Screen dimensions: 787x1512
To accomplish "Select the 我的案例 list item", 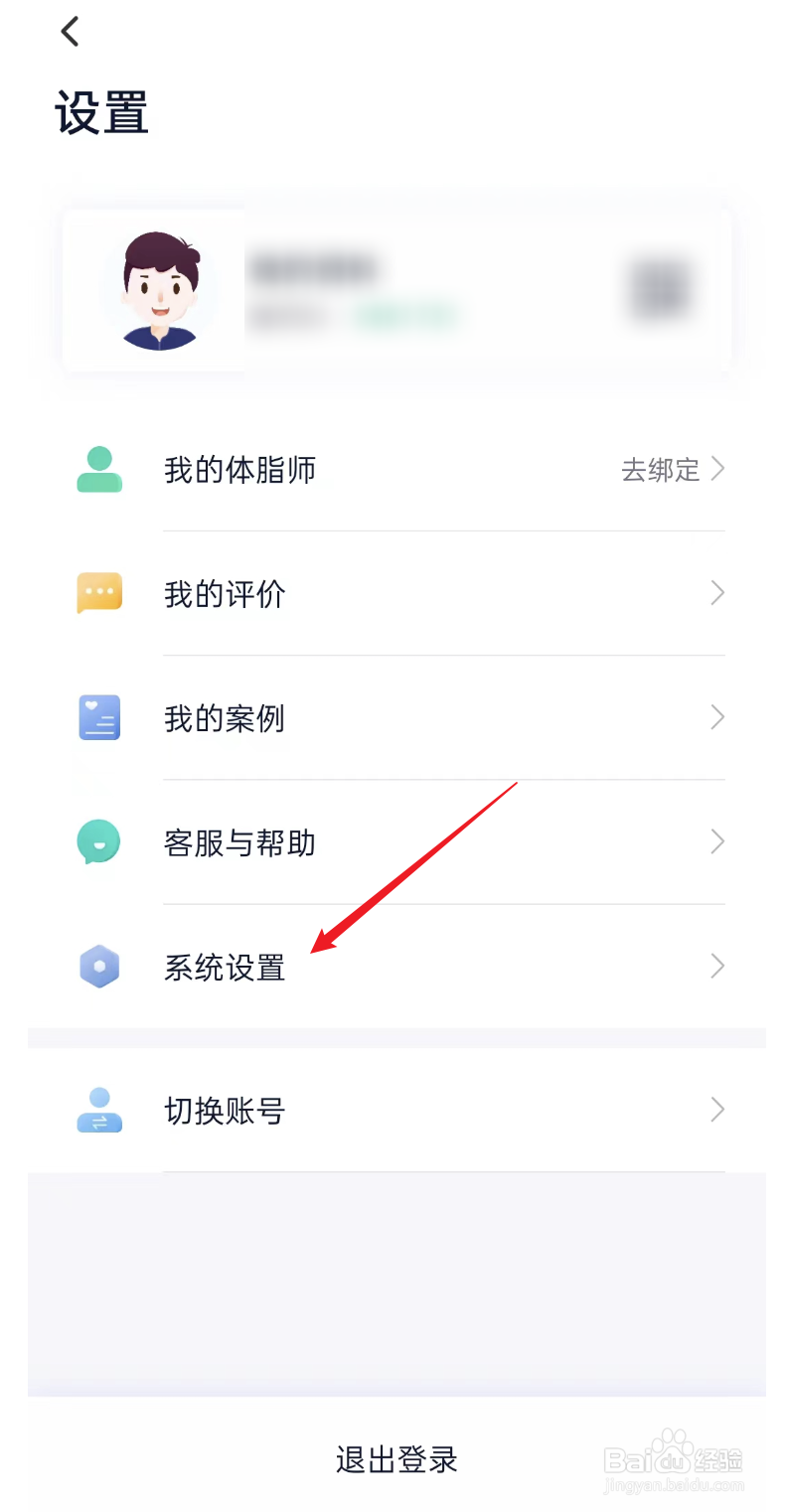I will 224,716.
